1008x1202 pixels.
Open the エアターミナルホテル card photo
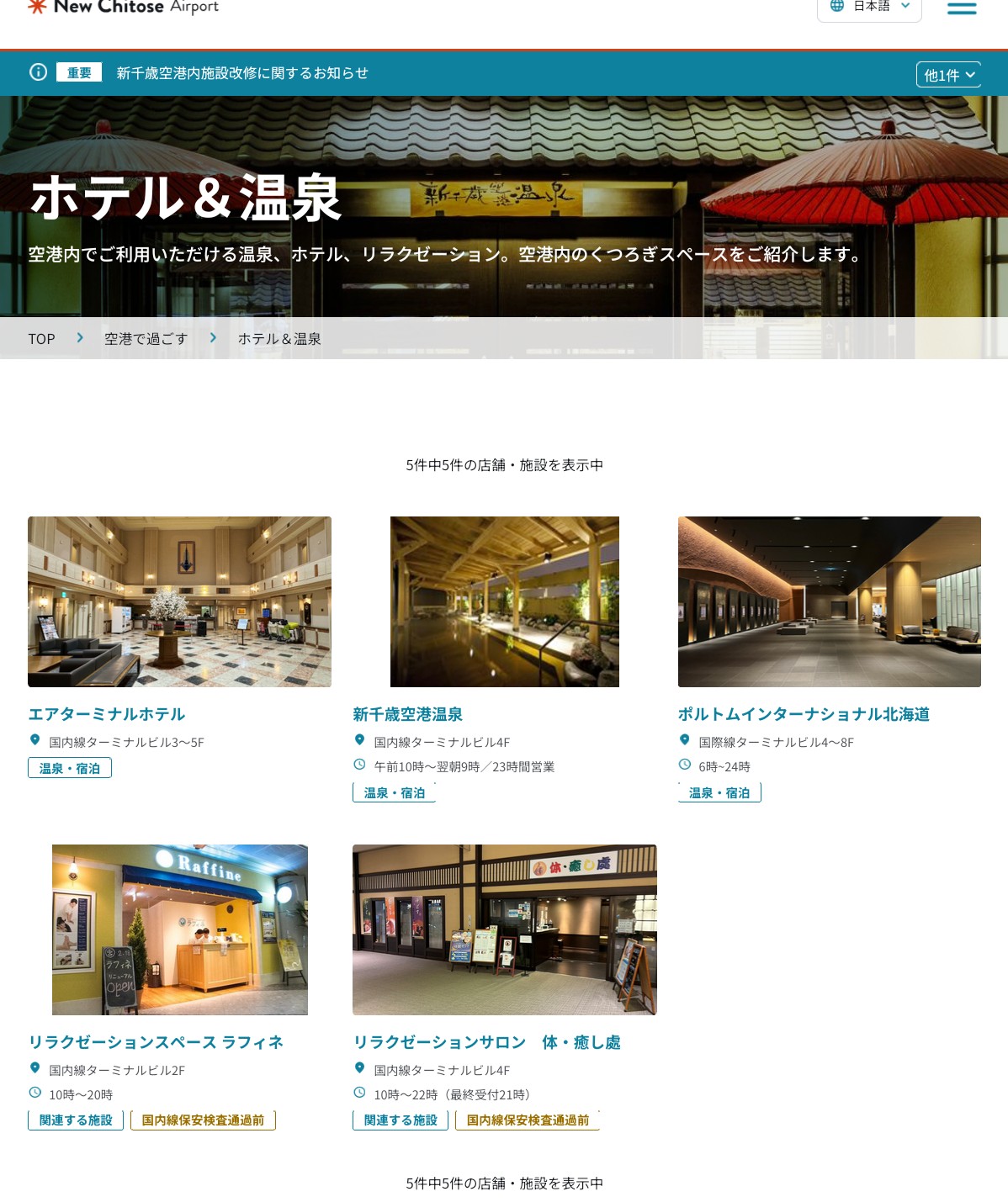179,601
